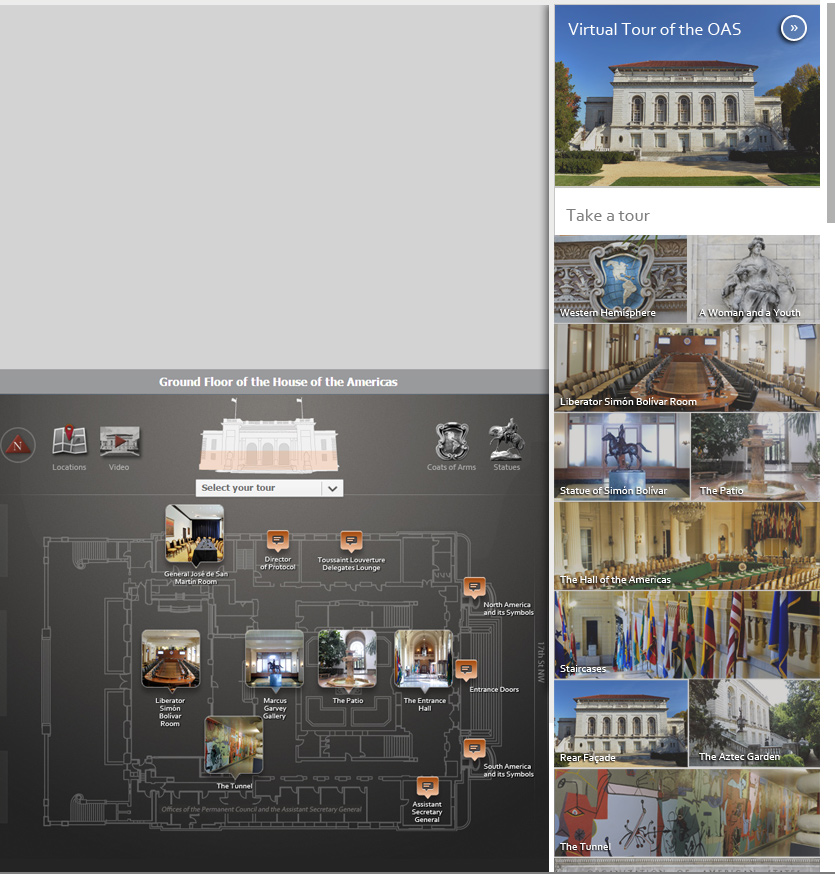Open The Entrance Hall on map

(x=424, y=659)
